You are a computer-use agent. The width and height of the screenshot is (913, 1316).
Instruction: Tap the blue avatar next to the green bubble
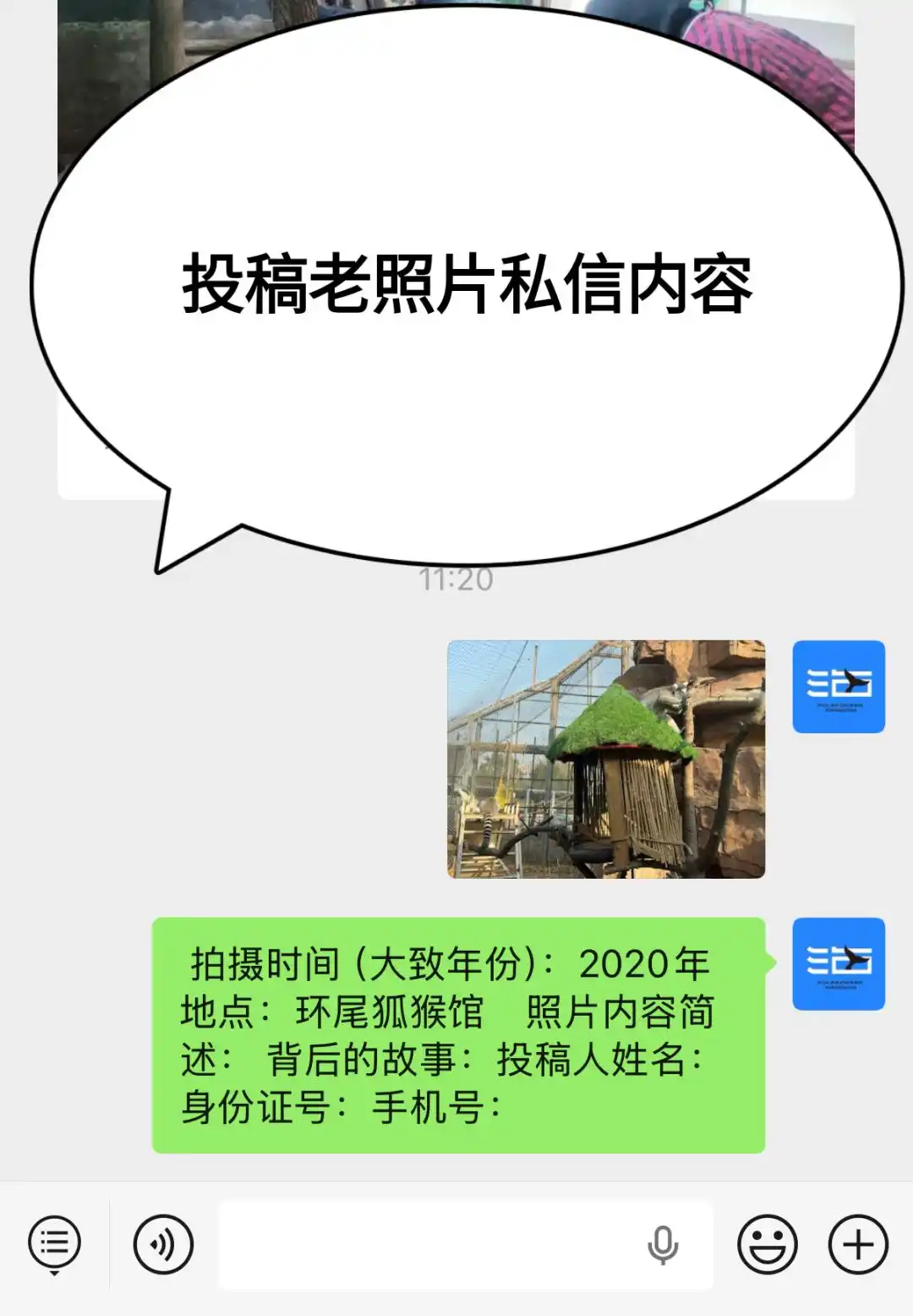tap(838, 964)
